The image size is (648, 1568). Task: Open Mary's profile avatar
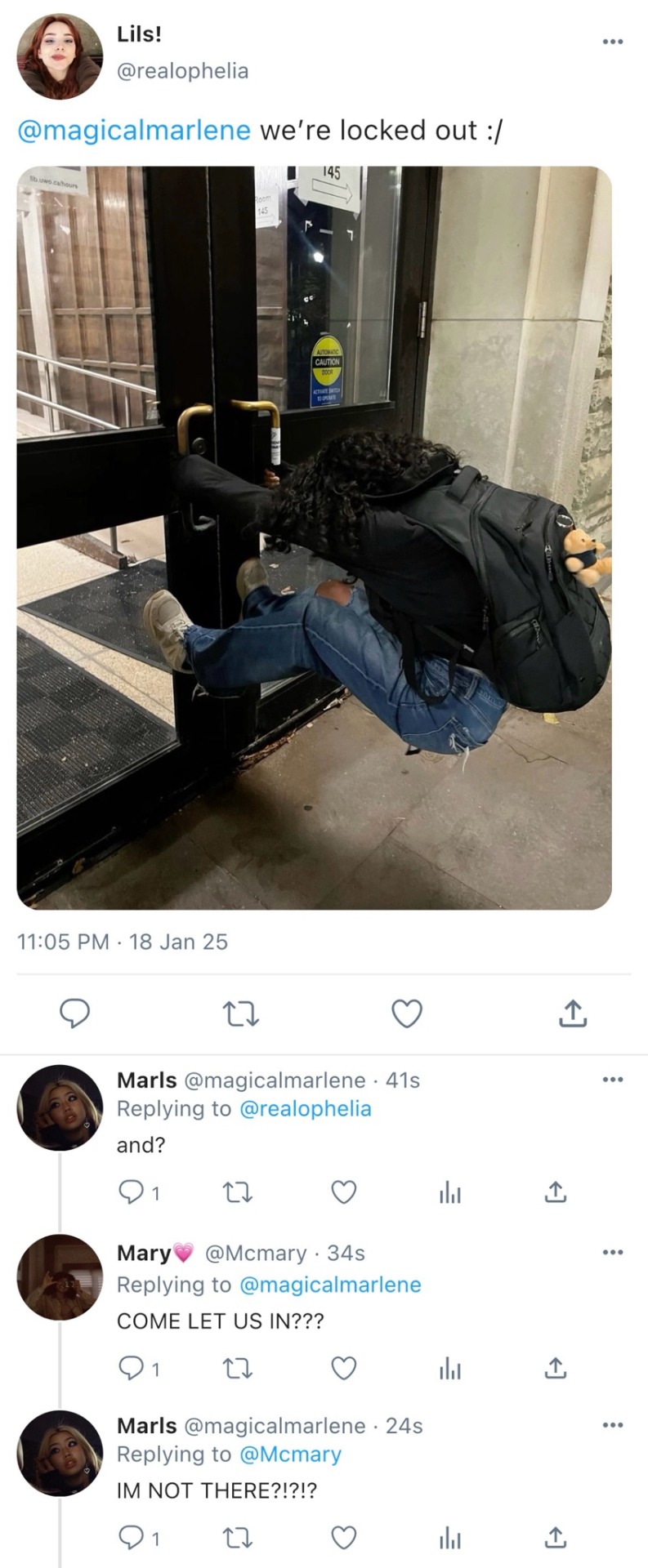pyautogui.click(x=60, y=1276)
